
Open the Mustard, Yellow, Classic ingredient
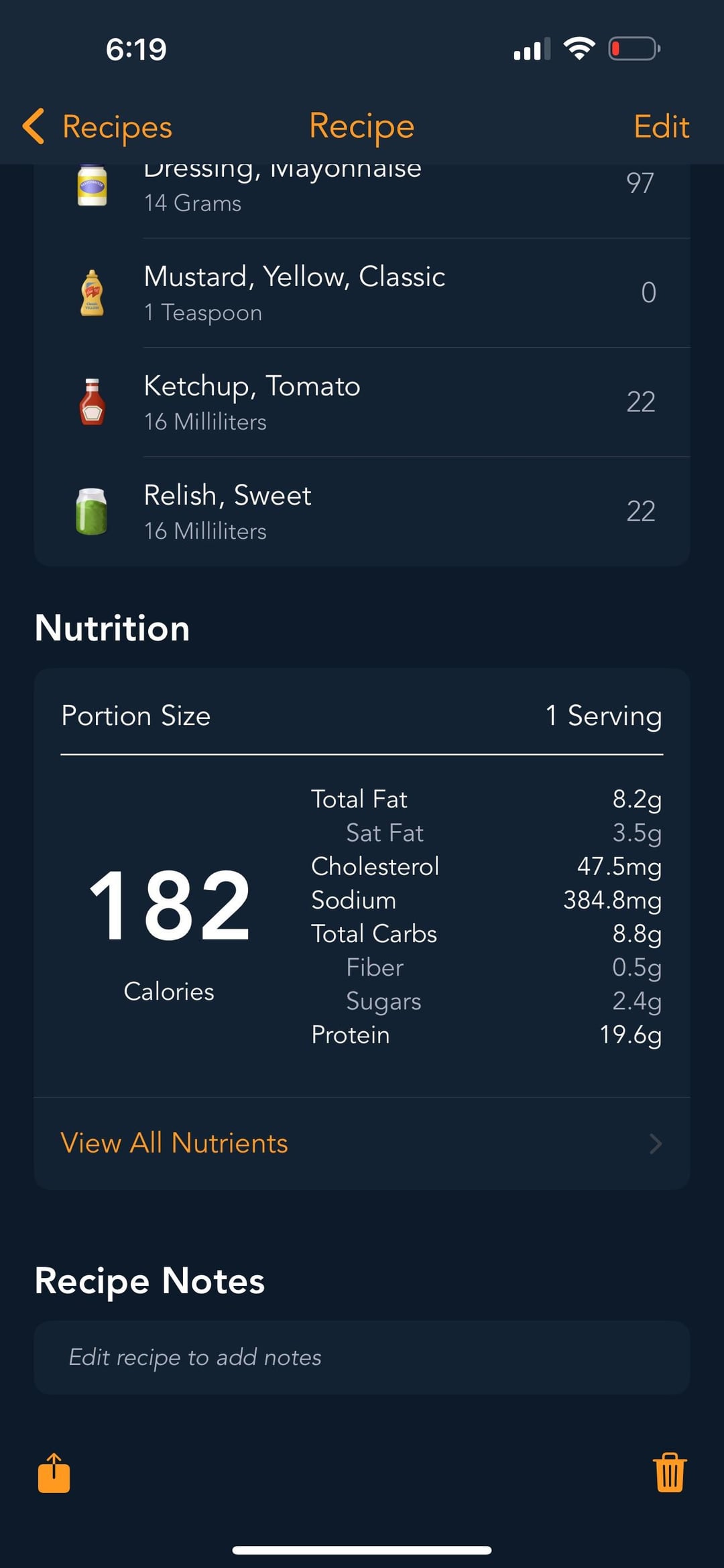(362, 293)
